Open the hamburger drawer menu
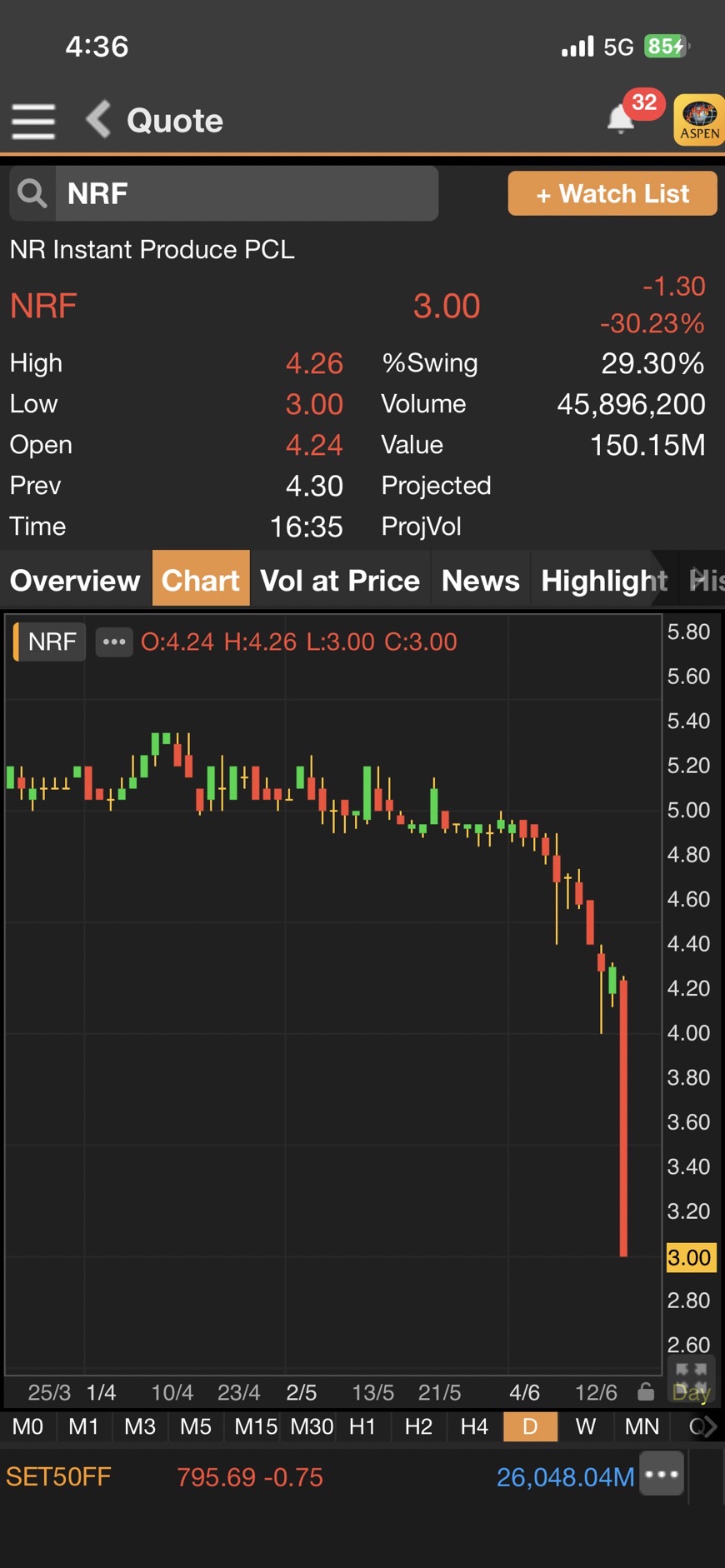 coord(33,121)
